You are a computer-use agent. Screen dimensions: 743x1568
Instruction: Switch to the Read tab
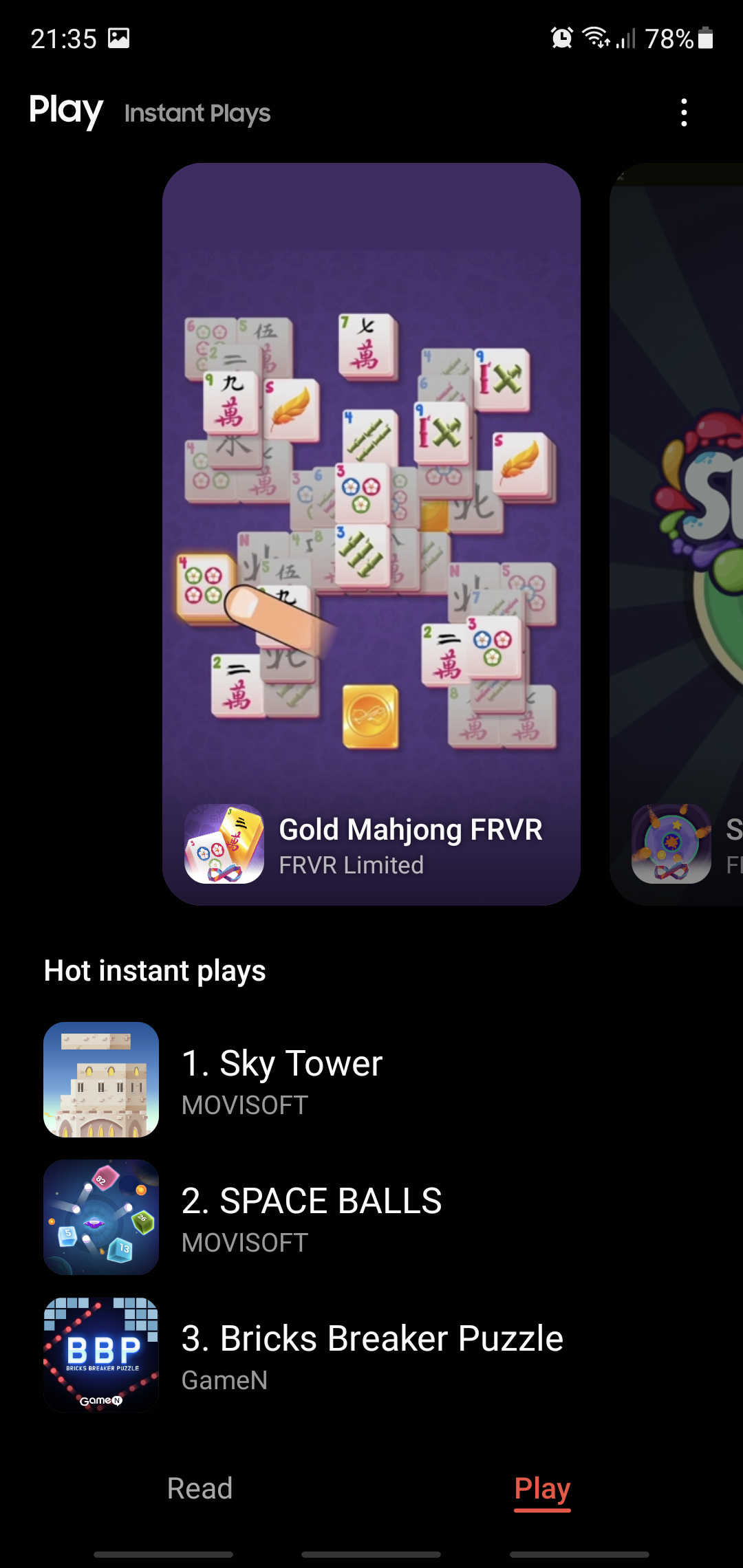point(200,1488)
